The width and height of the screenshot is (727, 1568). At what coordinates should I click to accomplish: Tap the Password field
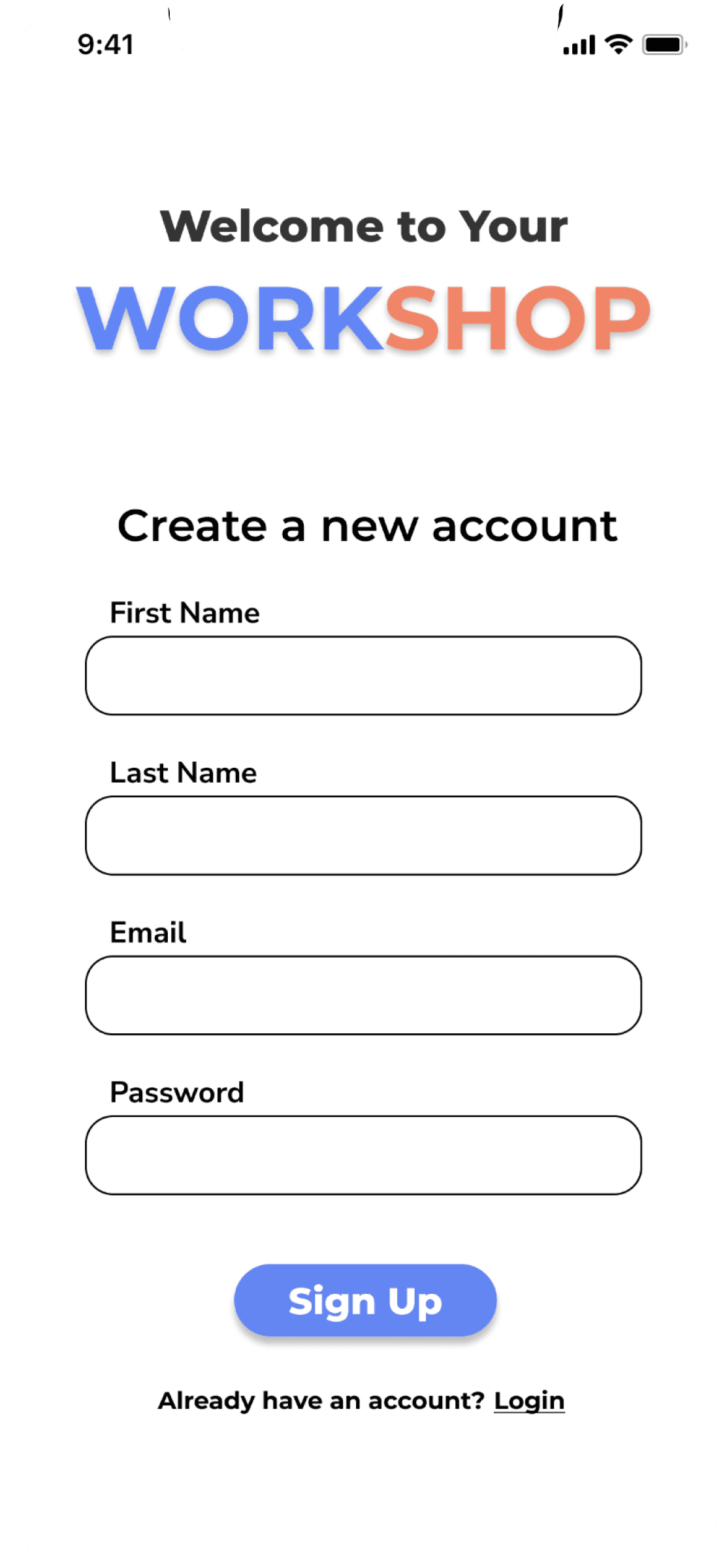pyautogui.click(x=363, y=1155)
